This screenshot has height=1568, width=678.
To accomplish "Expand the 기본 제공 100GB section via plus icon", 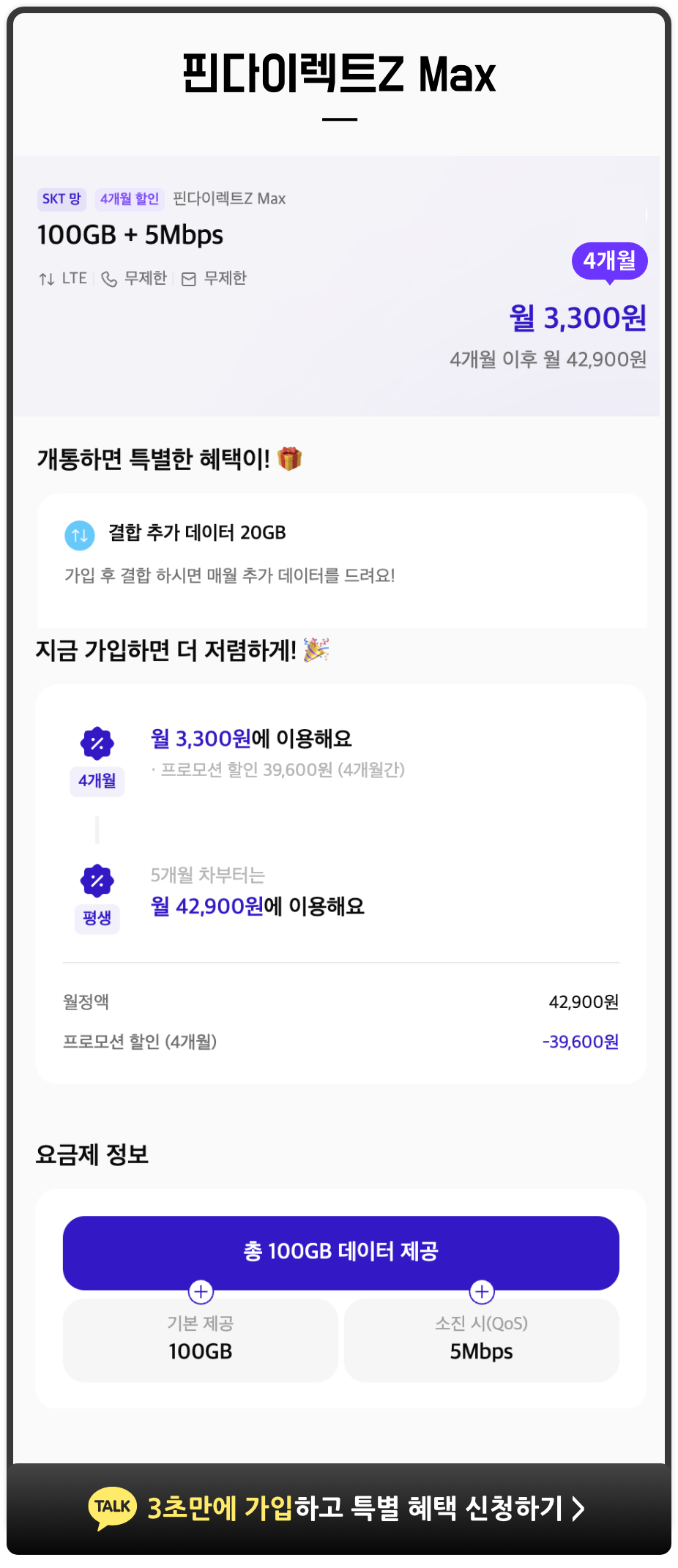I will [199, 1291].
